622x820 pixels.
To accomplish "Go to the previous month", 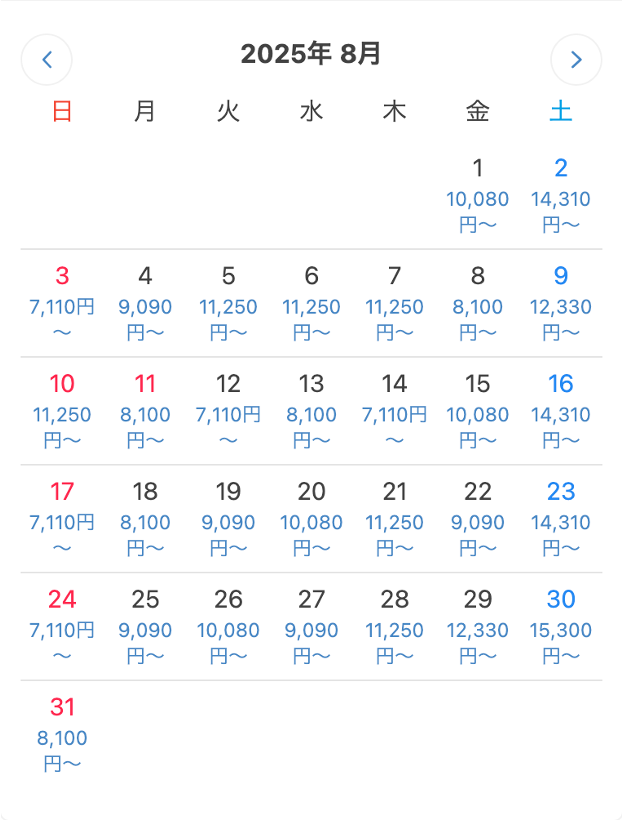I will 47,60.
